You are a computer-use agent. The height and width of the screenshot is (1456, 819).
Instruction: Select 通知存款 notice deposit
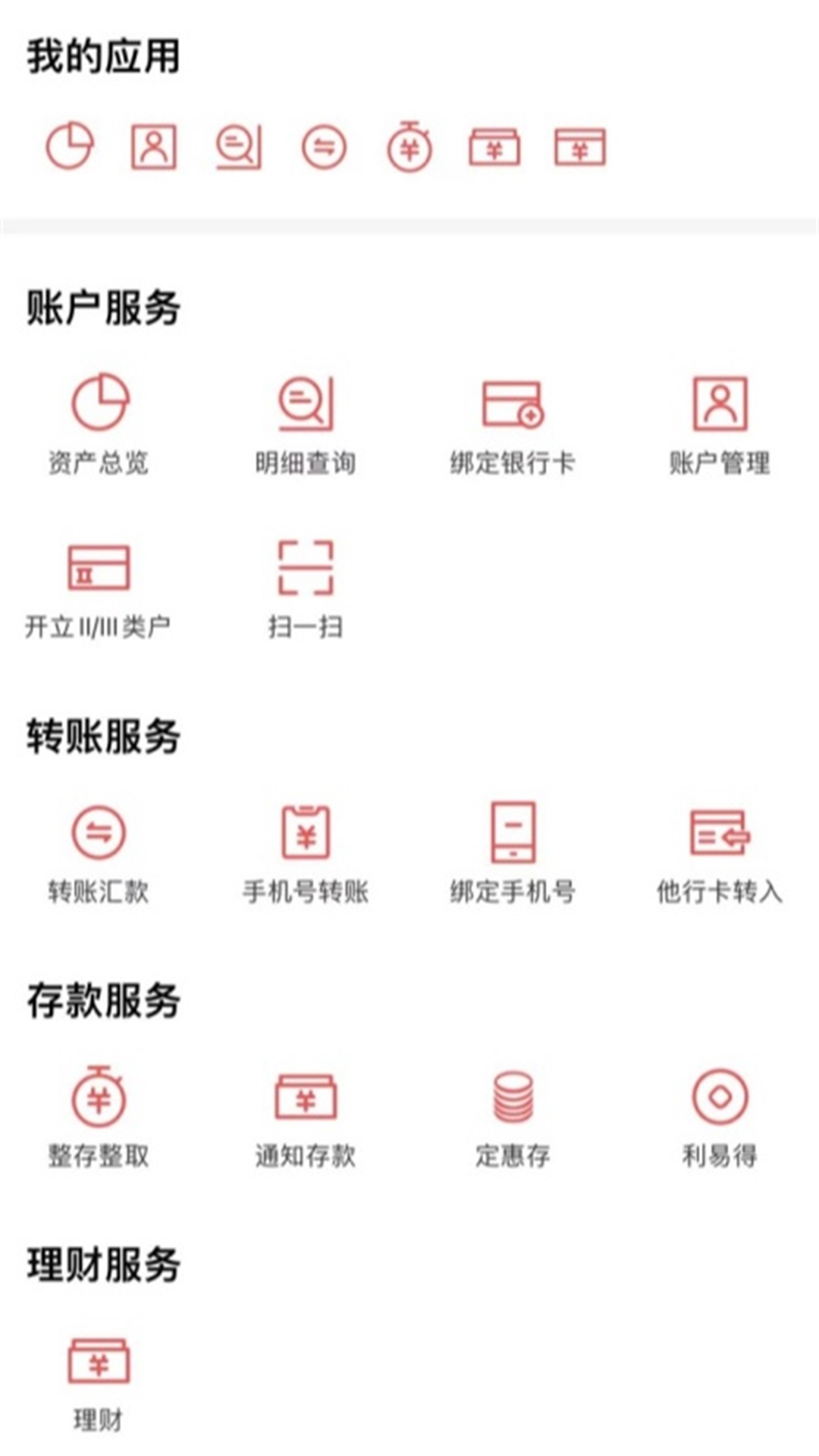305,1116
